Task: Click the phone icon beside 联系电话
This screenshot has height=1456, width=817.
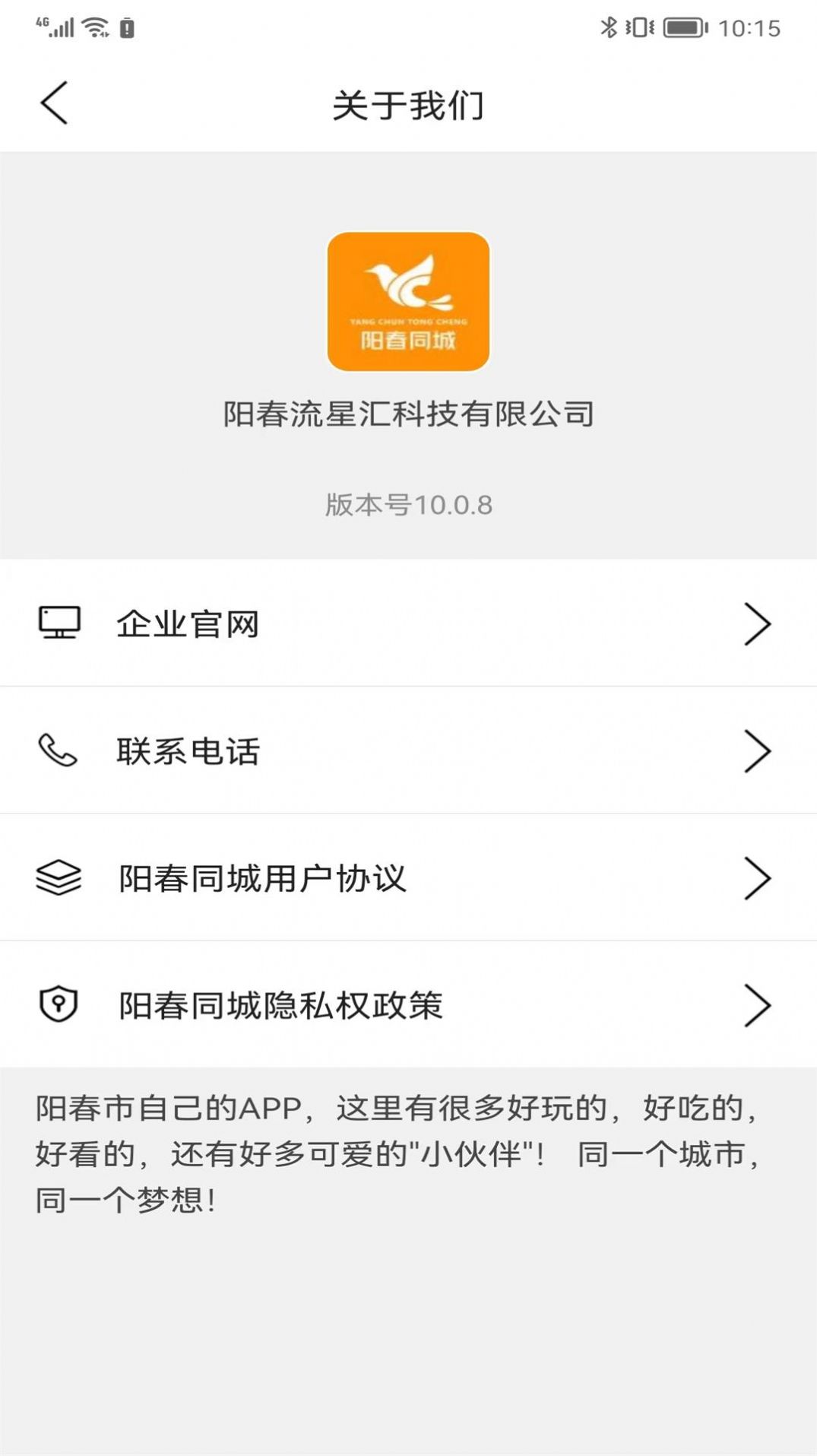Action: coord(59,750)
